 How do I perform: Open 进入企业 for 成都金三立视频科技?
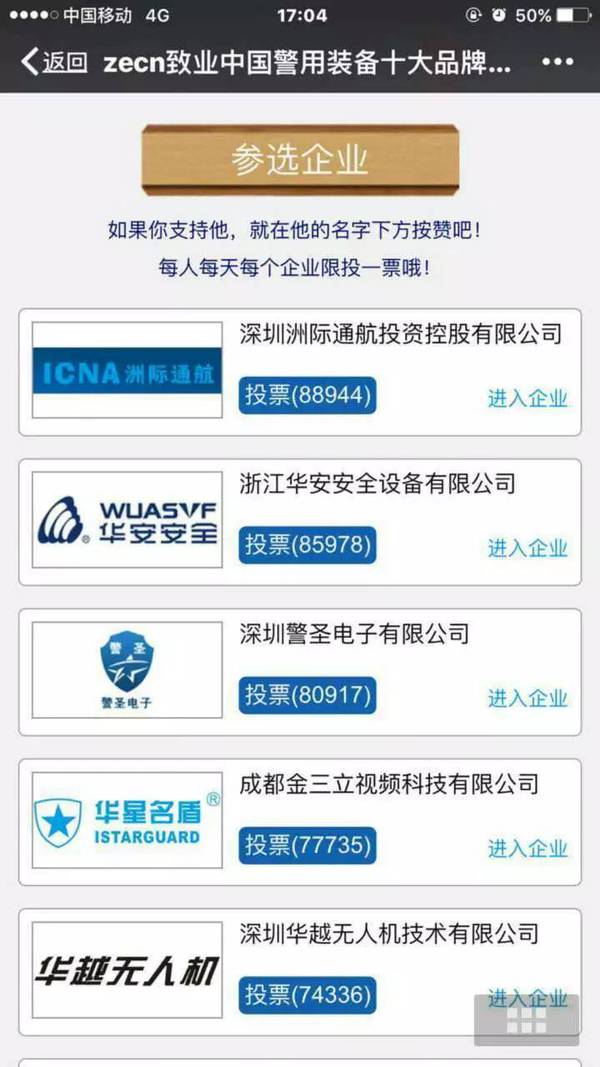click(x=527, y=848)
